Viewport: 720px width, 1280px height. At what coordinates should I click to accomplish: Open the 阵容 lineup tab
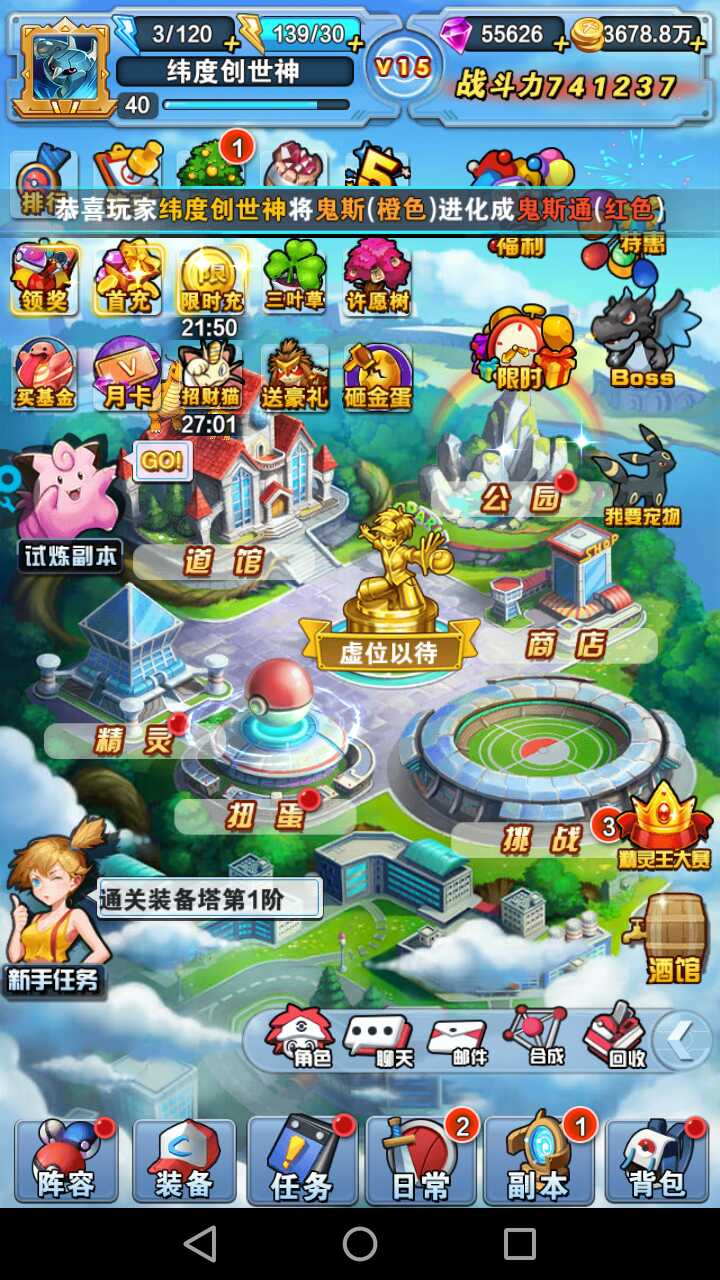tap(66, 1160)
